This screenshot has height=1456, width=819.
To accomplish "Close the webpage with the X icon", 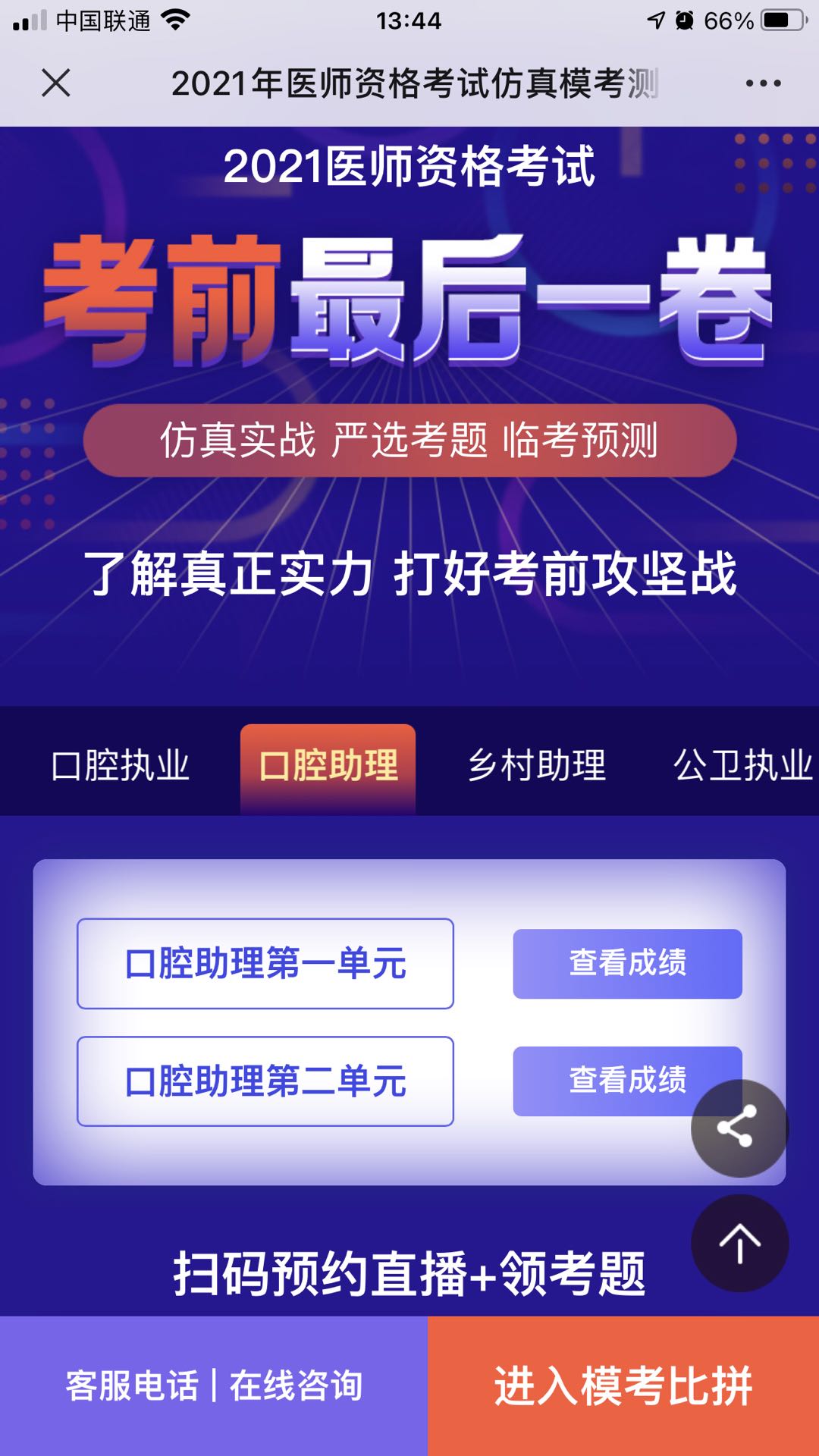I will tap(56, 83).
